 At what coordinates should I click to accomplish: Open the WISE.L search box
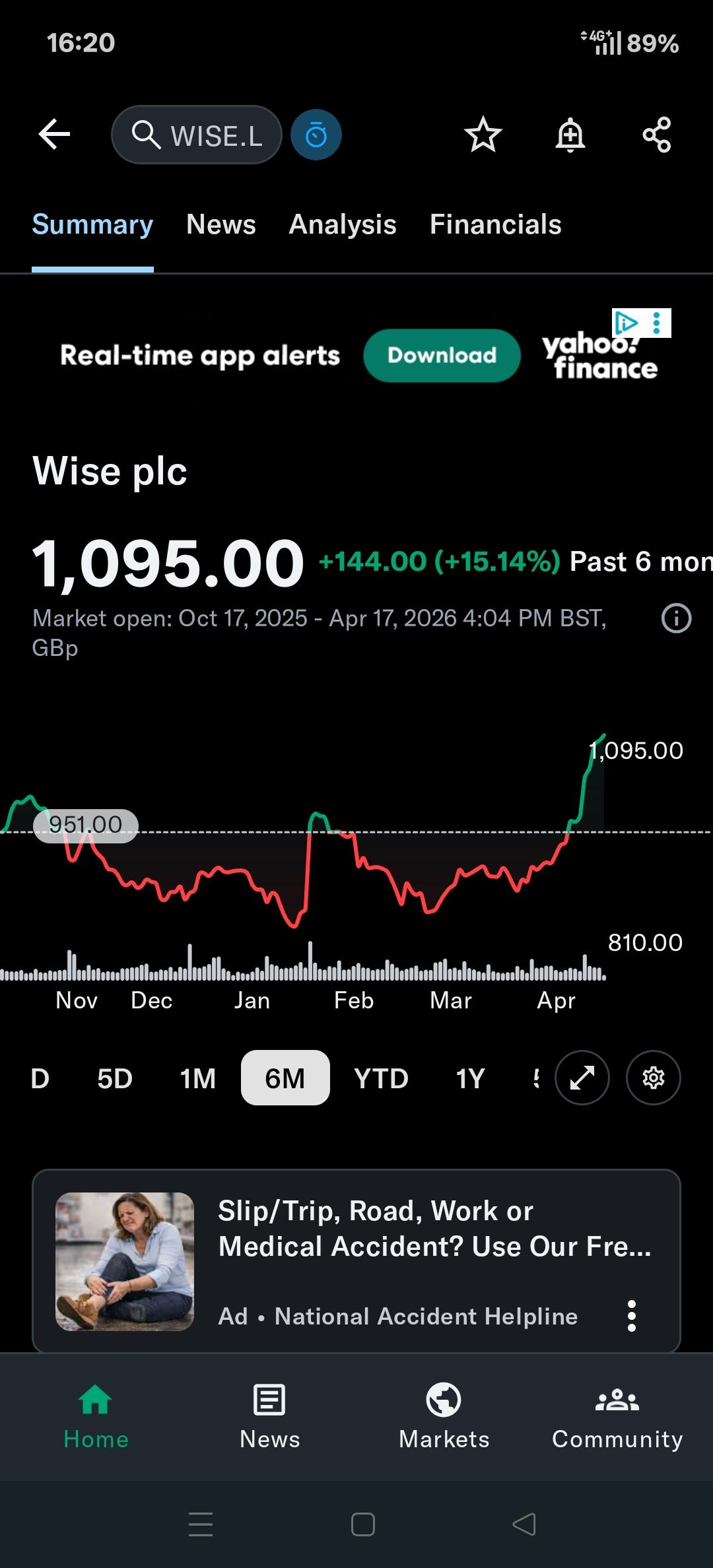tap(197, 135)
